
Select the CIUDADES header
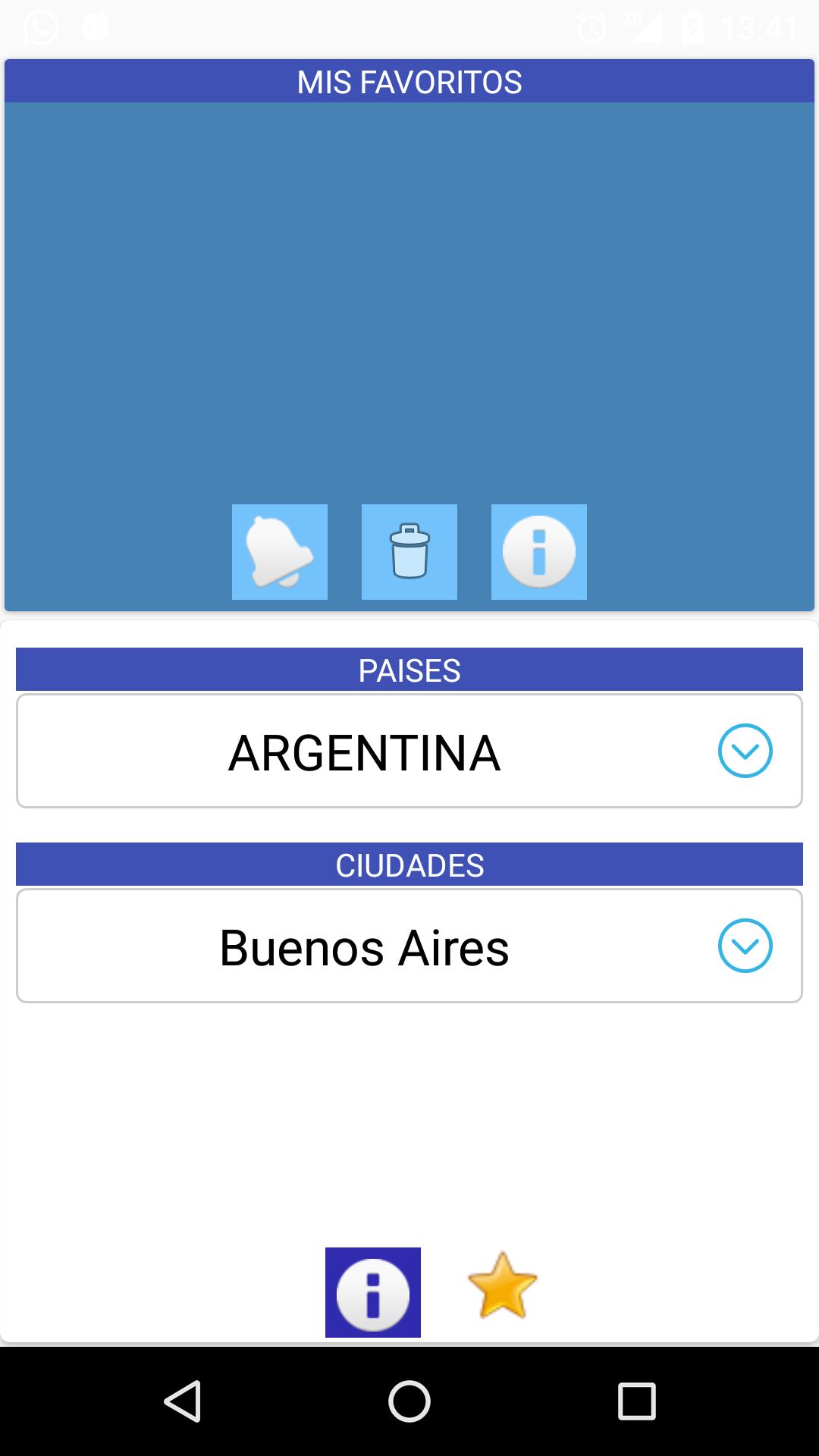click(x=409, y=864)
